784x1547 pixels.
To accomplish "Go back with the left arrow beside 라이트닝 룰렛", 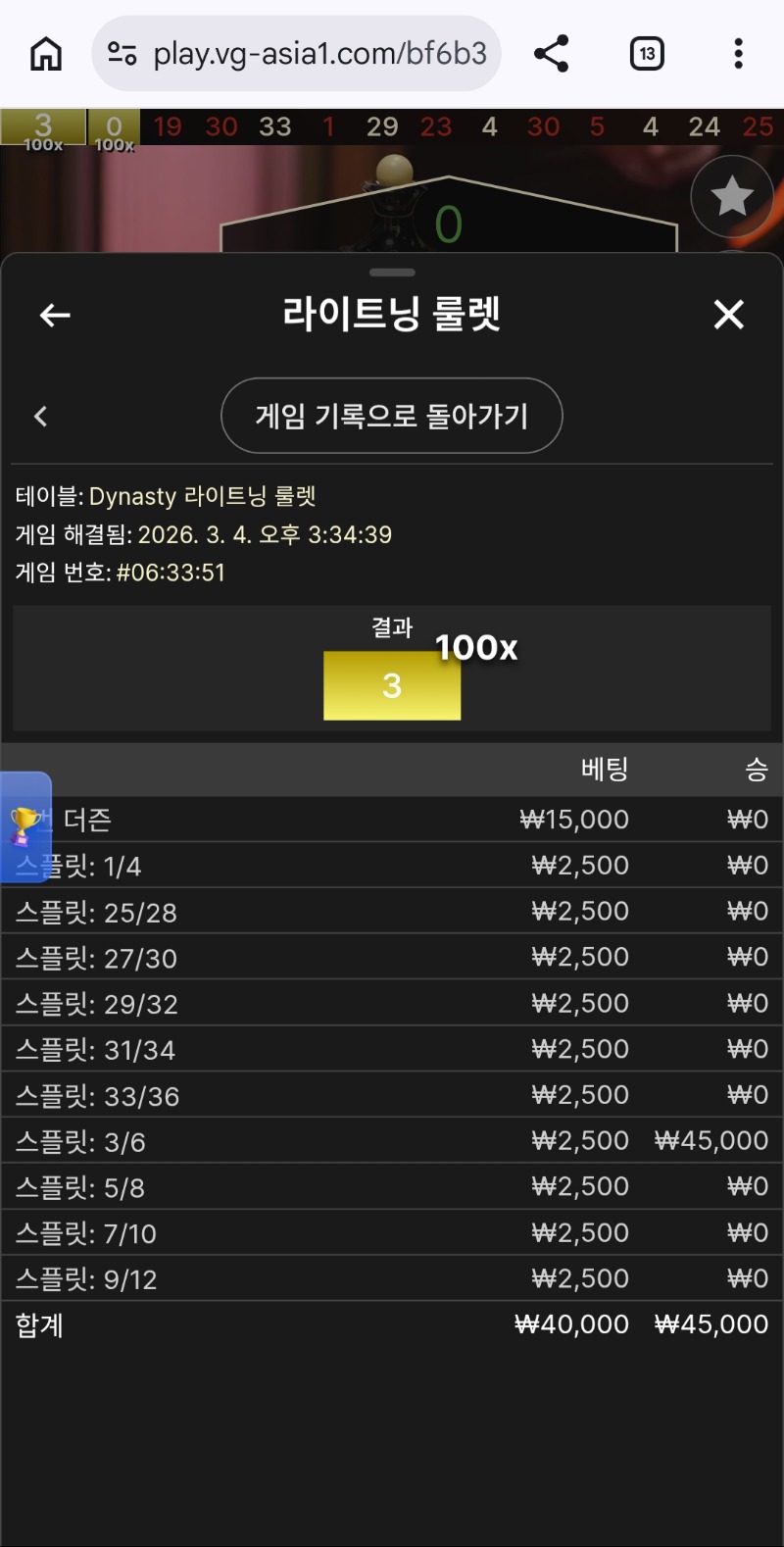I will coord(55,315).
